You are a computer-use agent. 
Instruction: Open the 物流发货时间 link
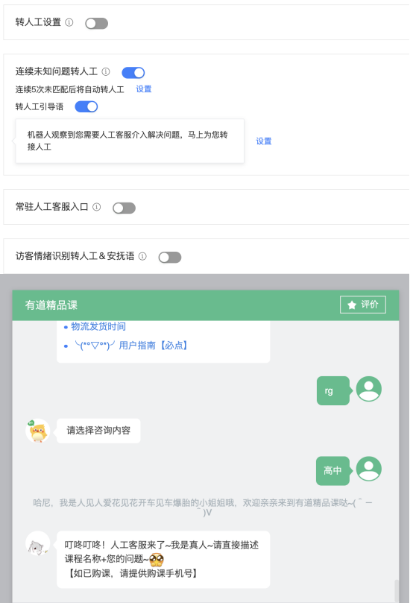[x=98, y=327]
